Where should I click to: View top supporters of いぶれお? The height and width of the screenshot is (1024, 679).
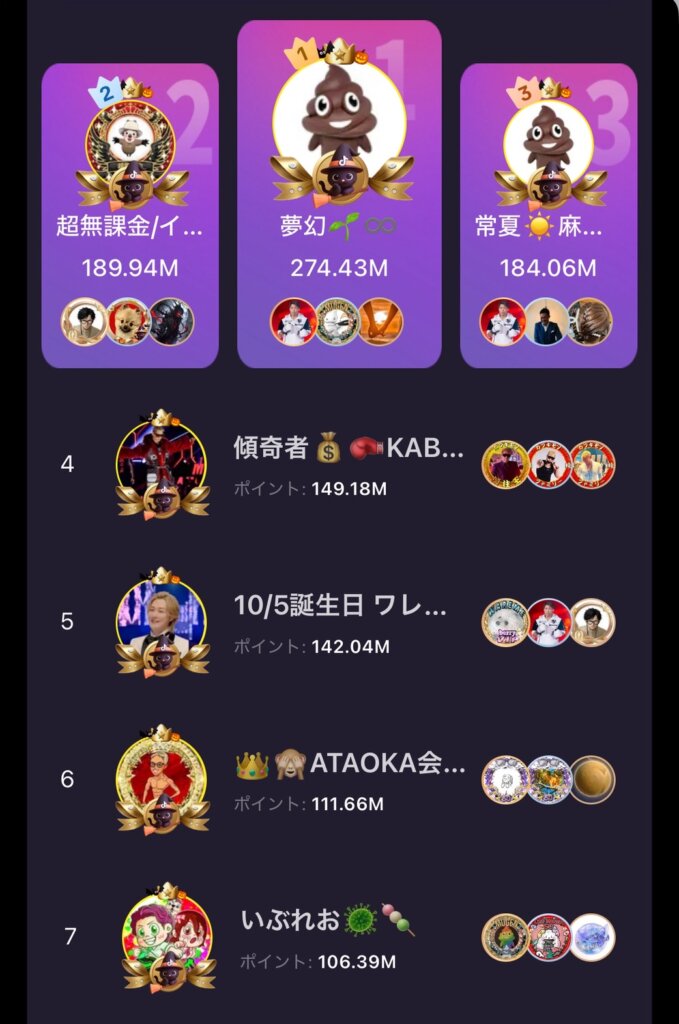[x=548, y=937]
